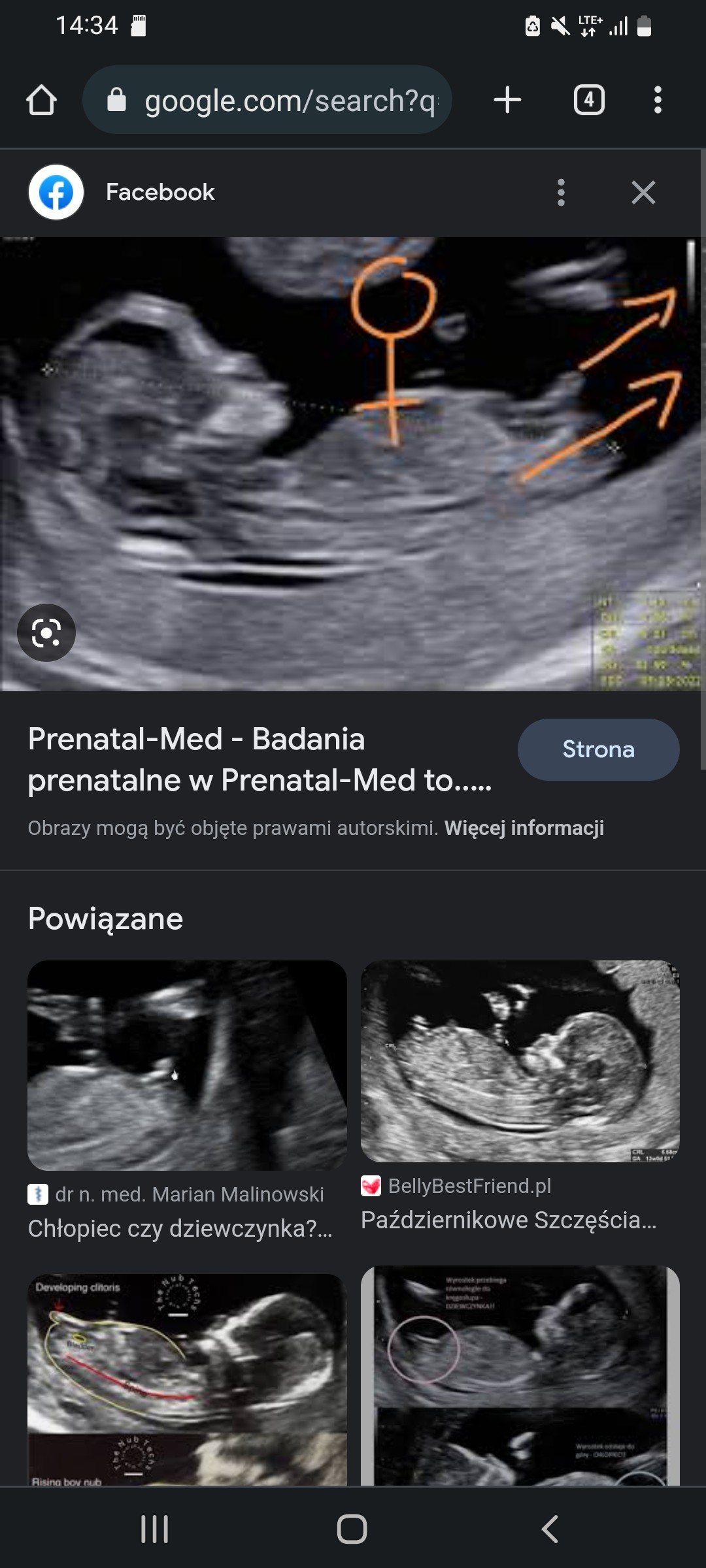
Task: Tap the Strona button
Action: pyautogui.click(x=598, y=749)
